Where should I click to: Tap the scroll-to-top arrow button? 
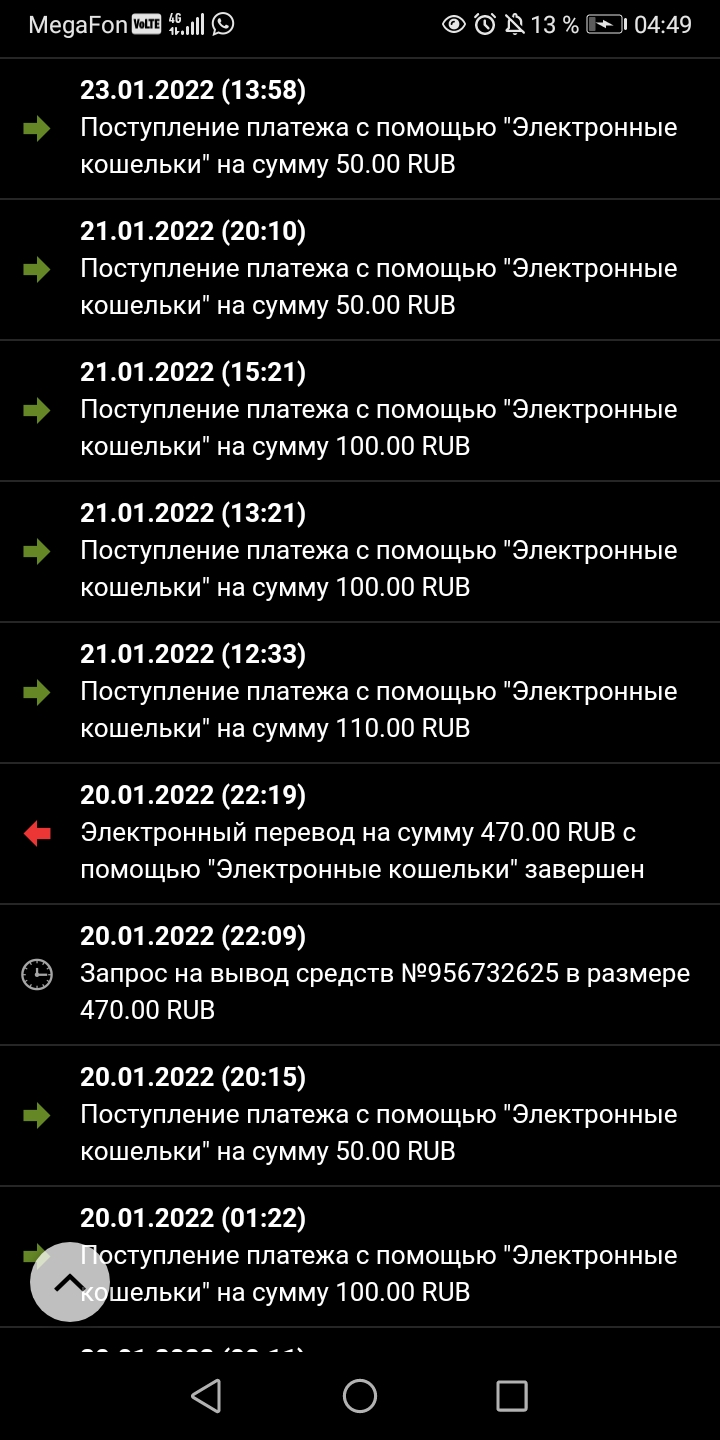tap(69, 1282)
